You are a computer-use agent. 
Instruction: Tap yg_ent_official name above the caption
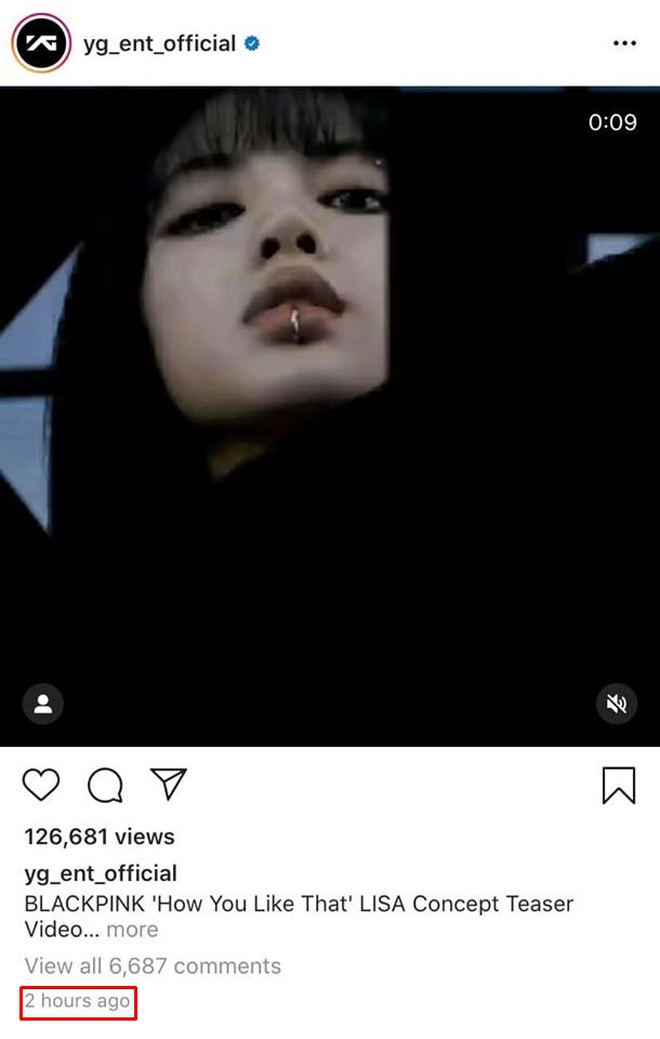[101, 873]
